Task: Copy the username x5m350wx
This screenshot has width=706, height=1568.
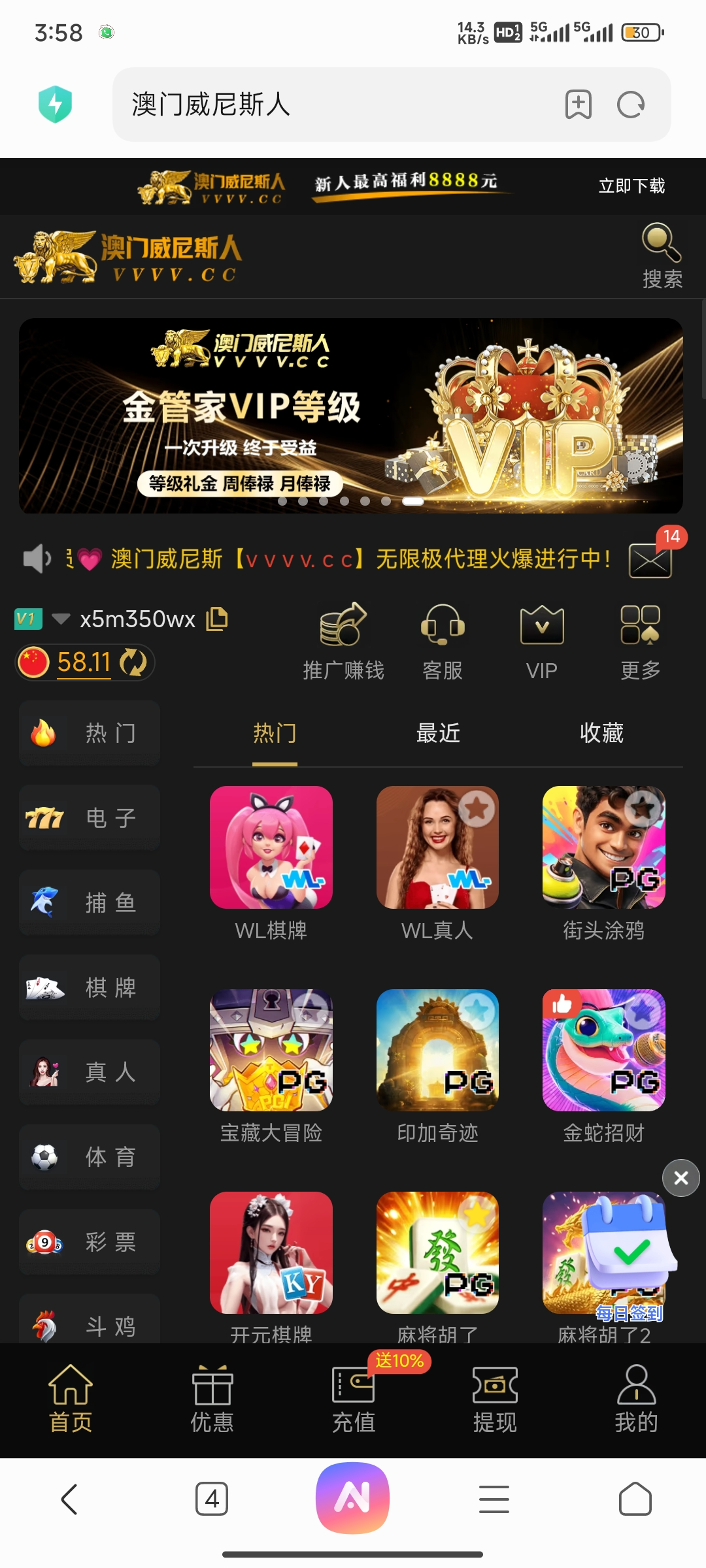Action: pos(217,619)
